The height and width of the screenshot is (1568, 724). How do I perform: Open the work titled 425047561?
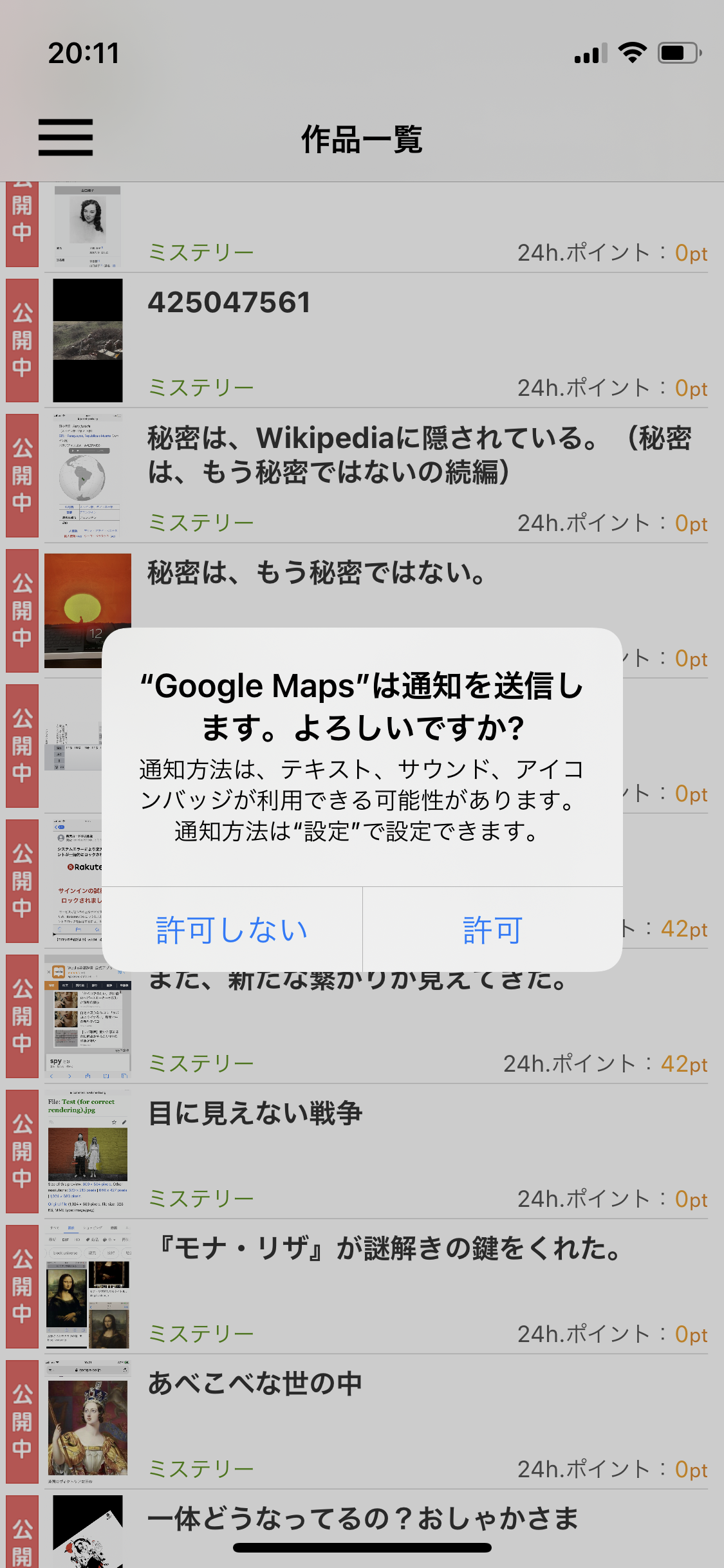tap(229, 303)
